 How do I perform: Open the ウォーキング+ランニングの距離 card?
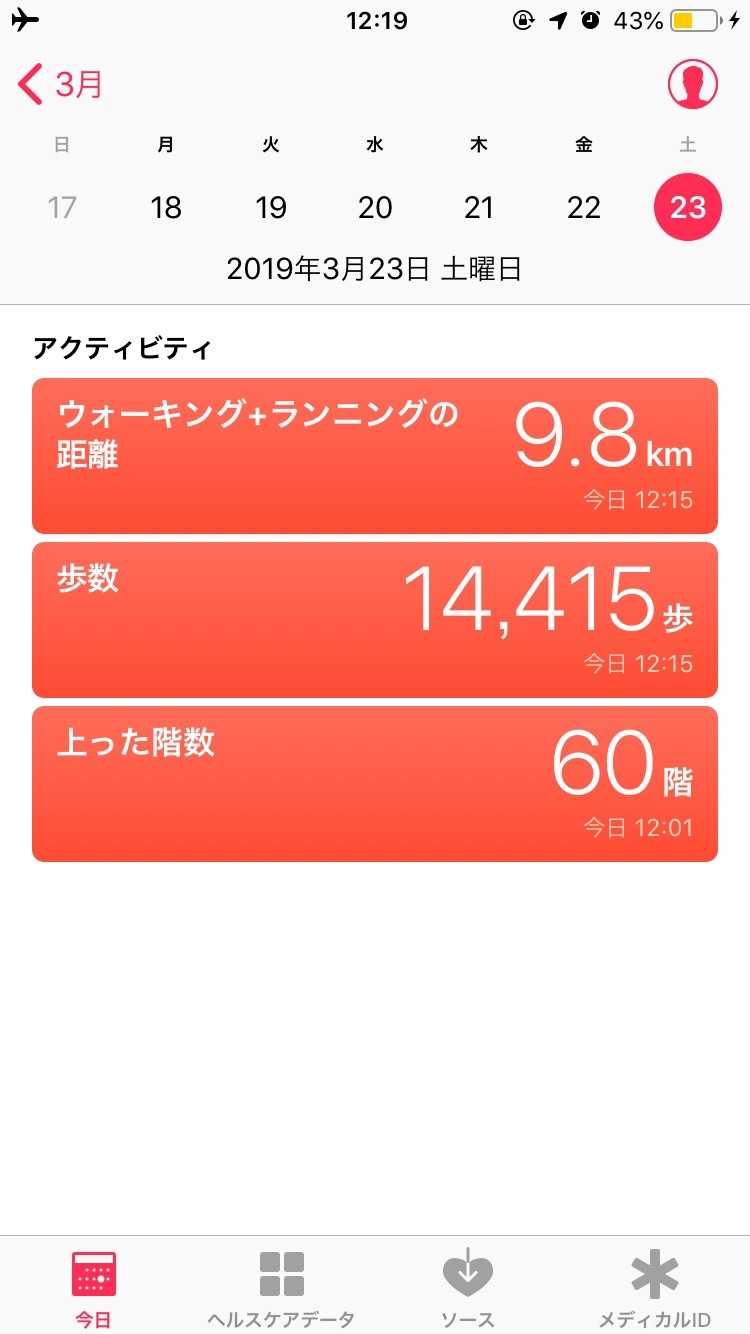[x=375, y=455]
